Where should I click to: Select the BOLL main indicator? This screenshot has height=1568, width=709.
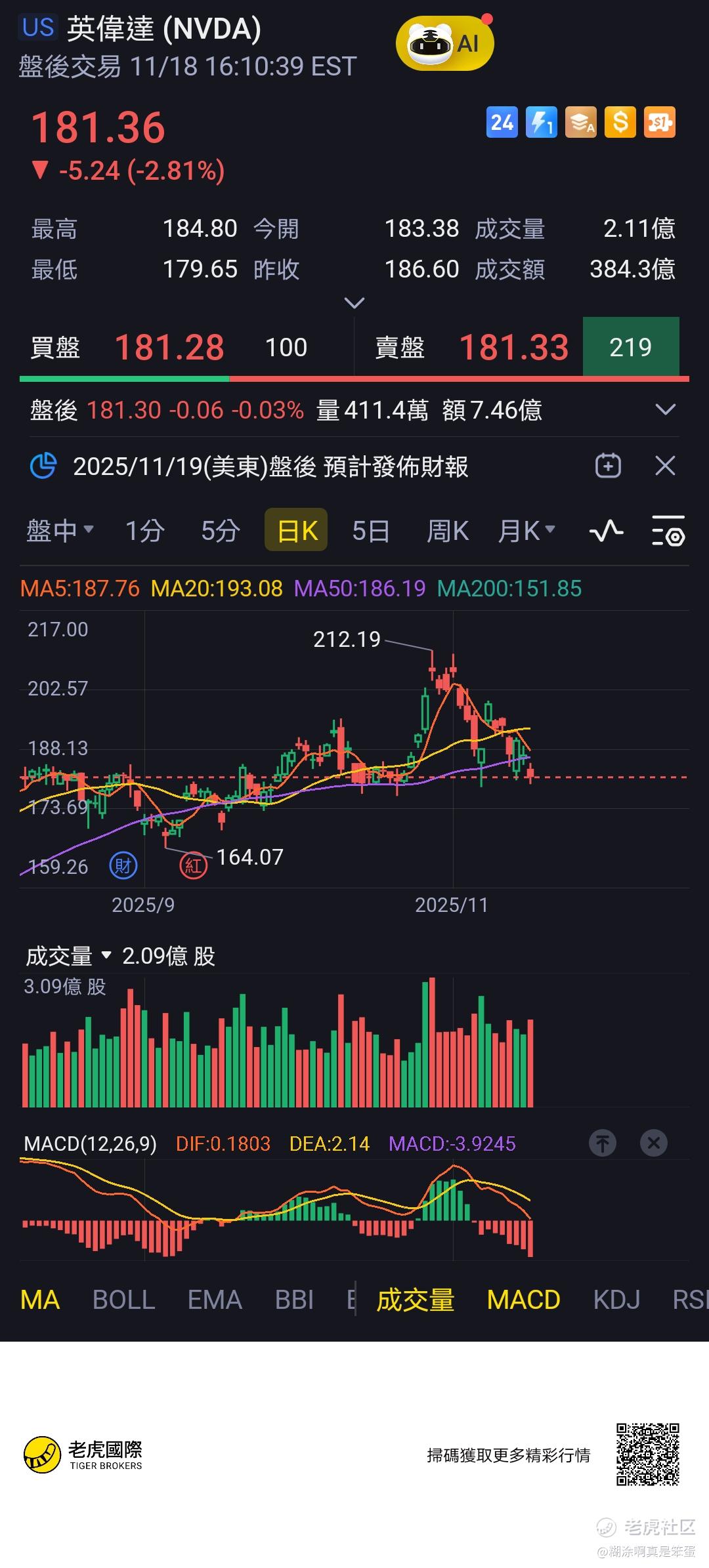point(123,1300)
